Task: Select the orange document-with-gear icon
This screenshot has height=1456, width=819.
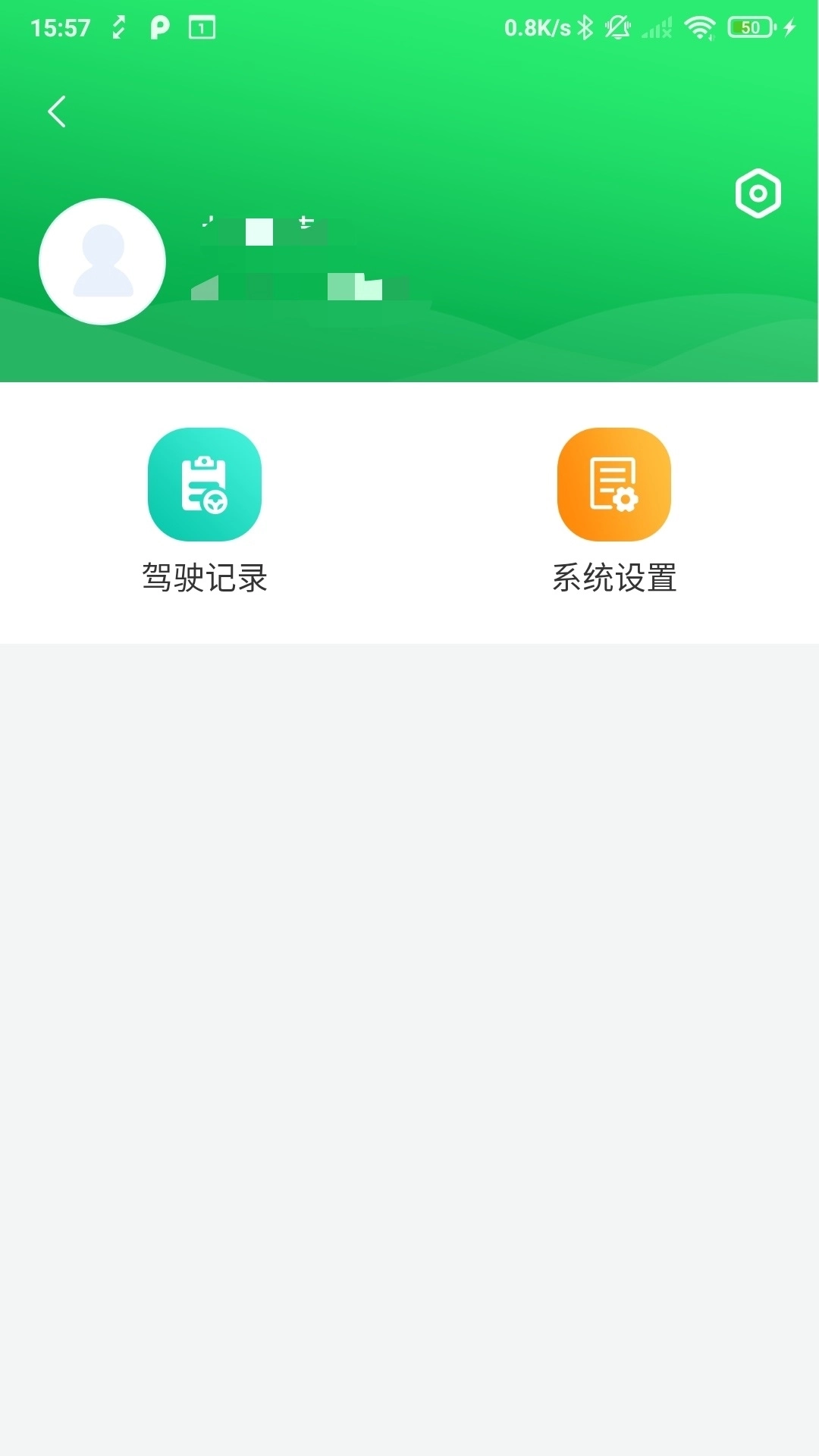Action: pos(614,484)
